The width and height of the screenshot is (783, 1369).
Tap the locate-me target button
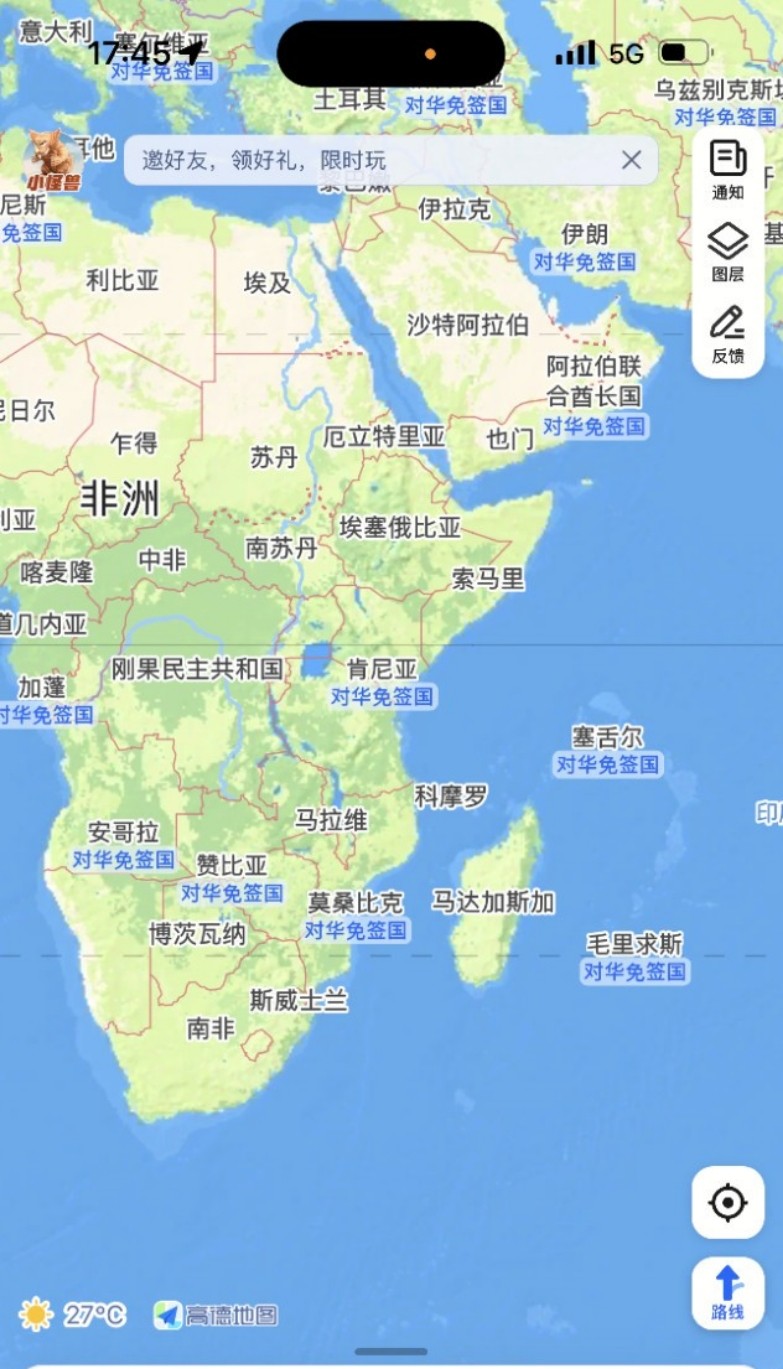pos(728,1202)
